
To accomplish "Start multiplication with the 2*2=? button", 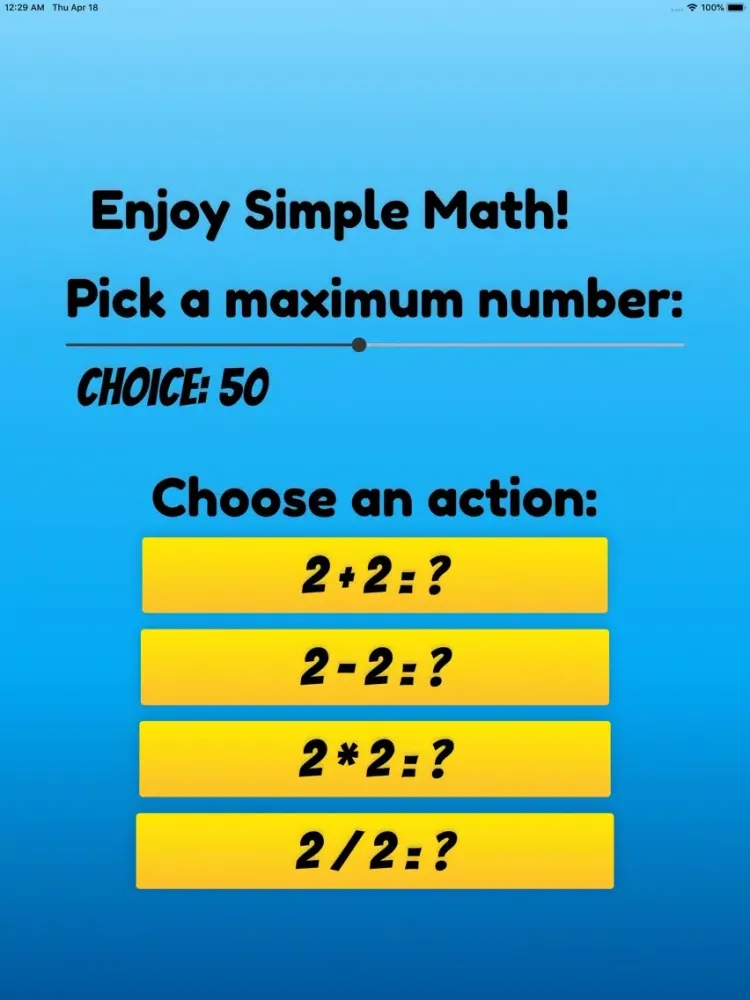I will tap(375, 759).
